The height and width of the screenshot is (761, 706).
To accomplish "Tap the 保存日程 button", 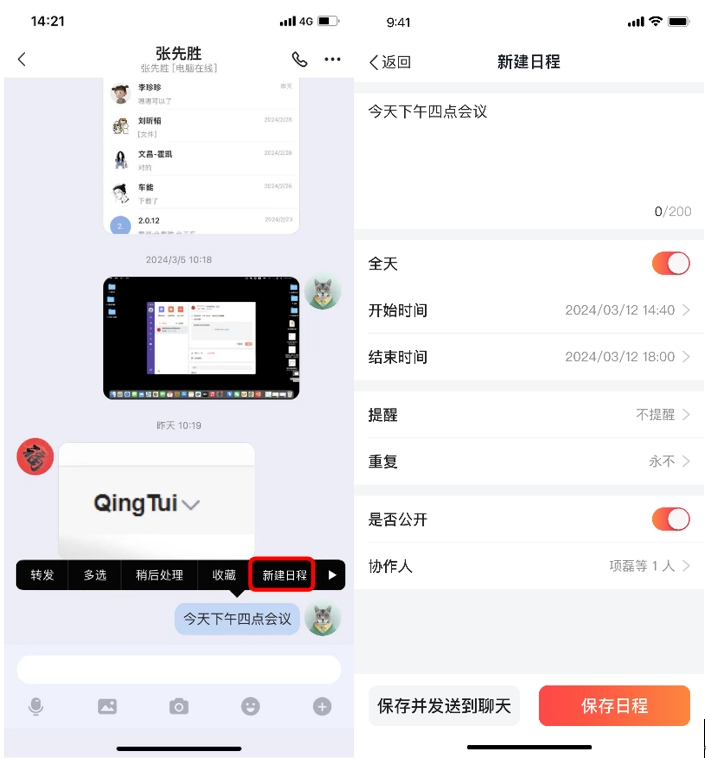I will pyautogui.click(x=614, y=706).
